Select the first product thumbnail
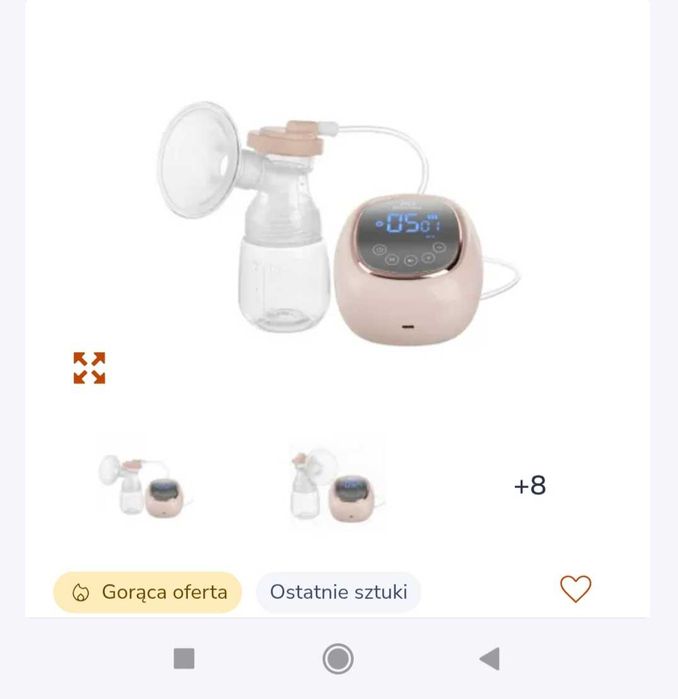 146,485
